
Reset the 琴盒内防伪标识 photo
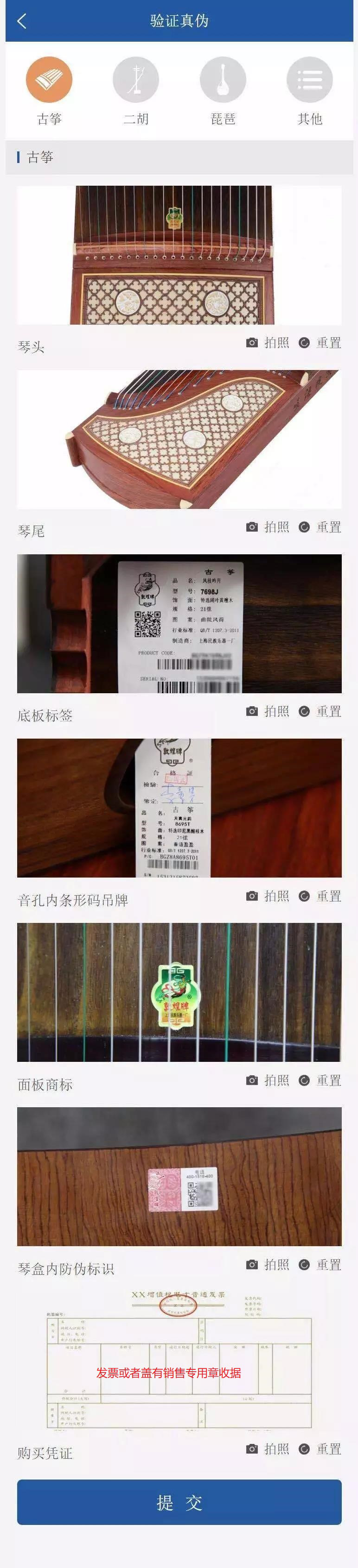click(320, 1265)
